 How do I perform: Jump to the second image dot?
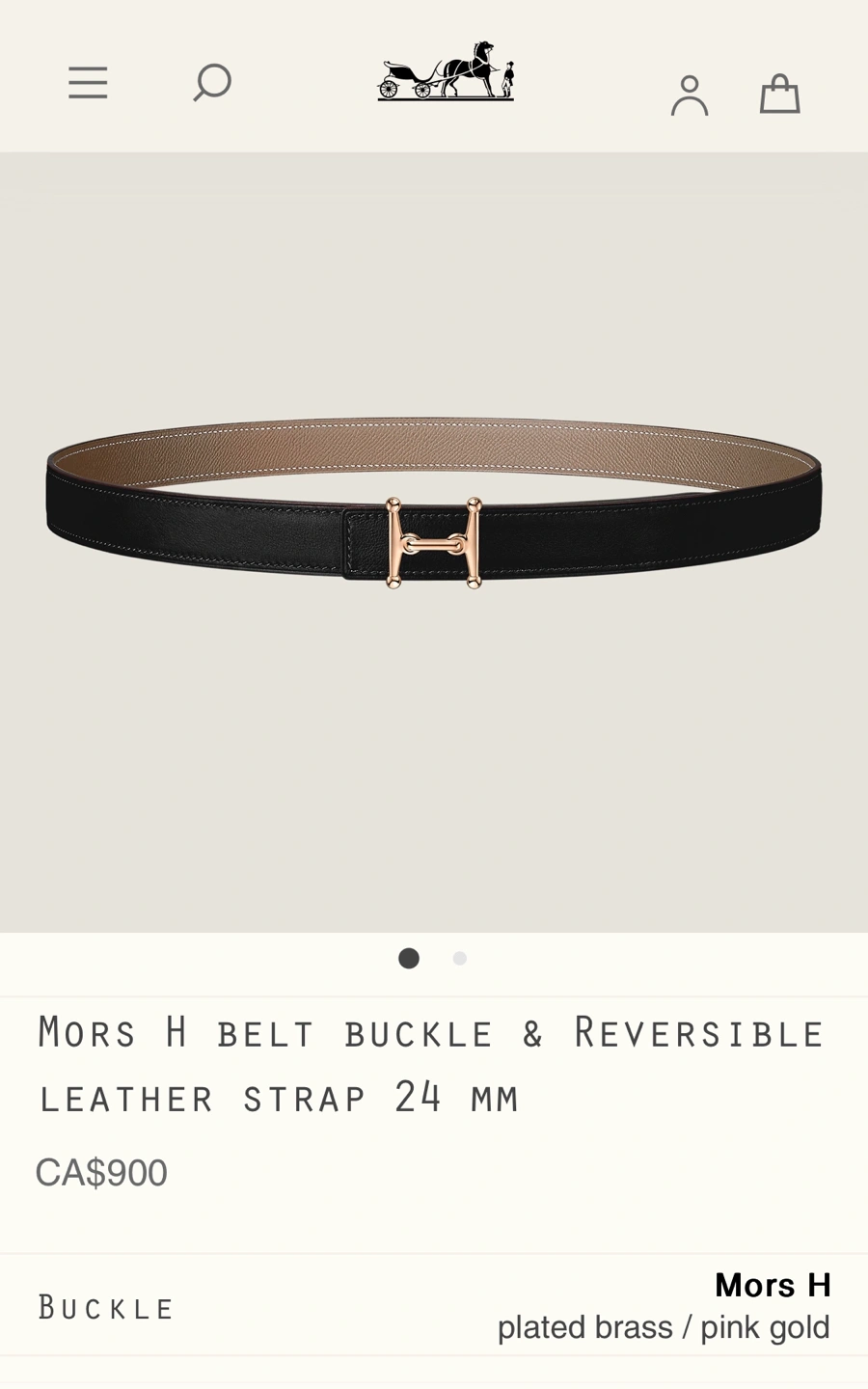tap(460, 958)
